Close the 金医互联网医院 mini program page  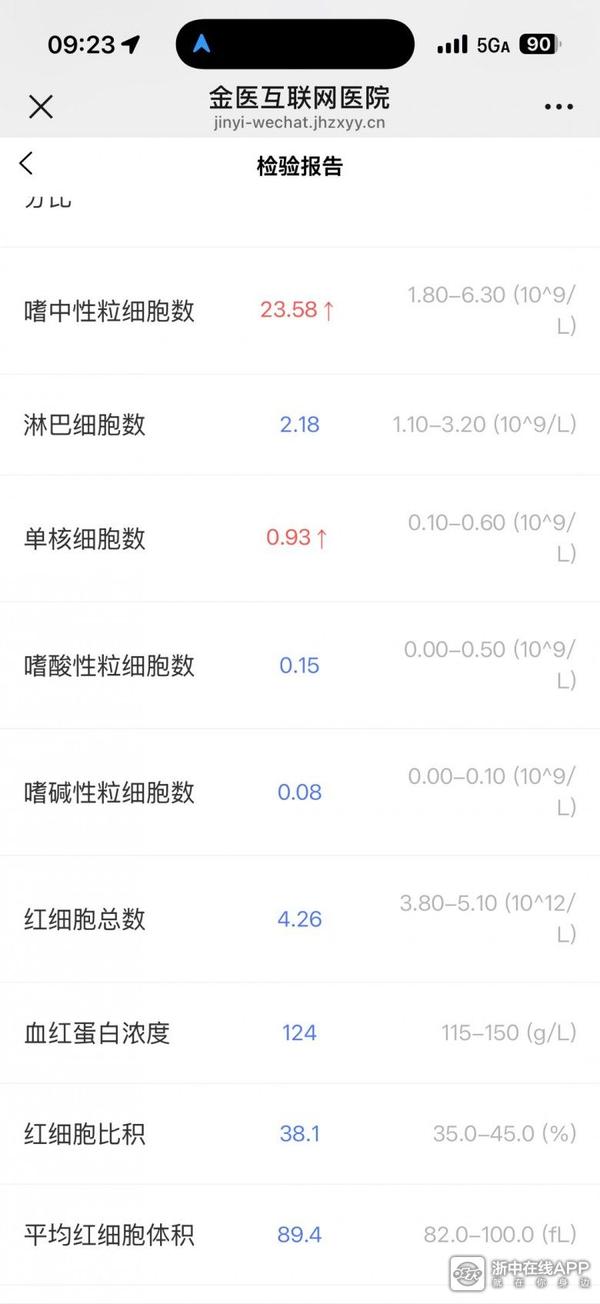(41, 107)
